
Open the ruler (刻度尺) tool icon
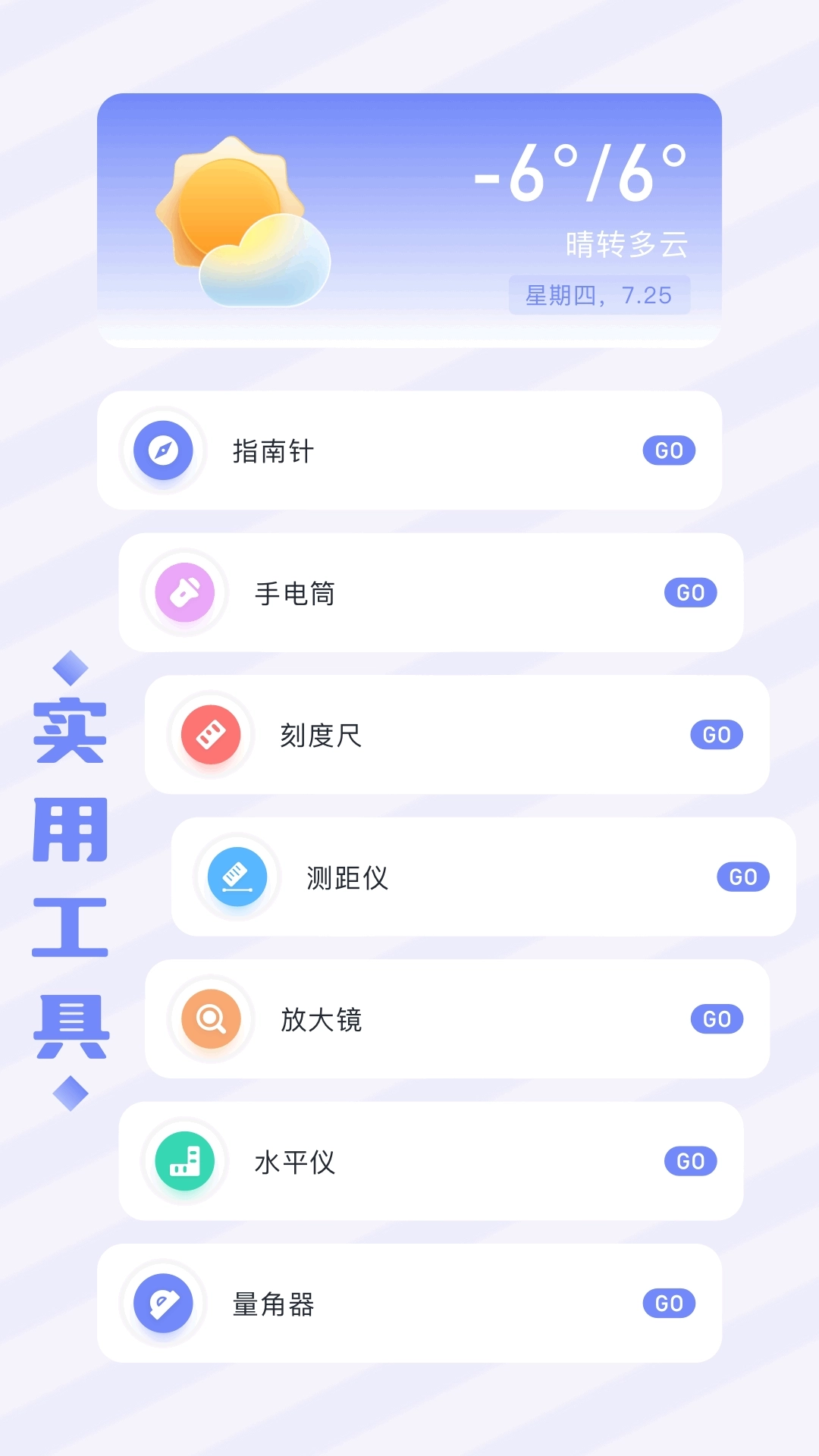pyautogui.click(x=211, y=734)
